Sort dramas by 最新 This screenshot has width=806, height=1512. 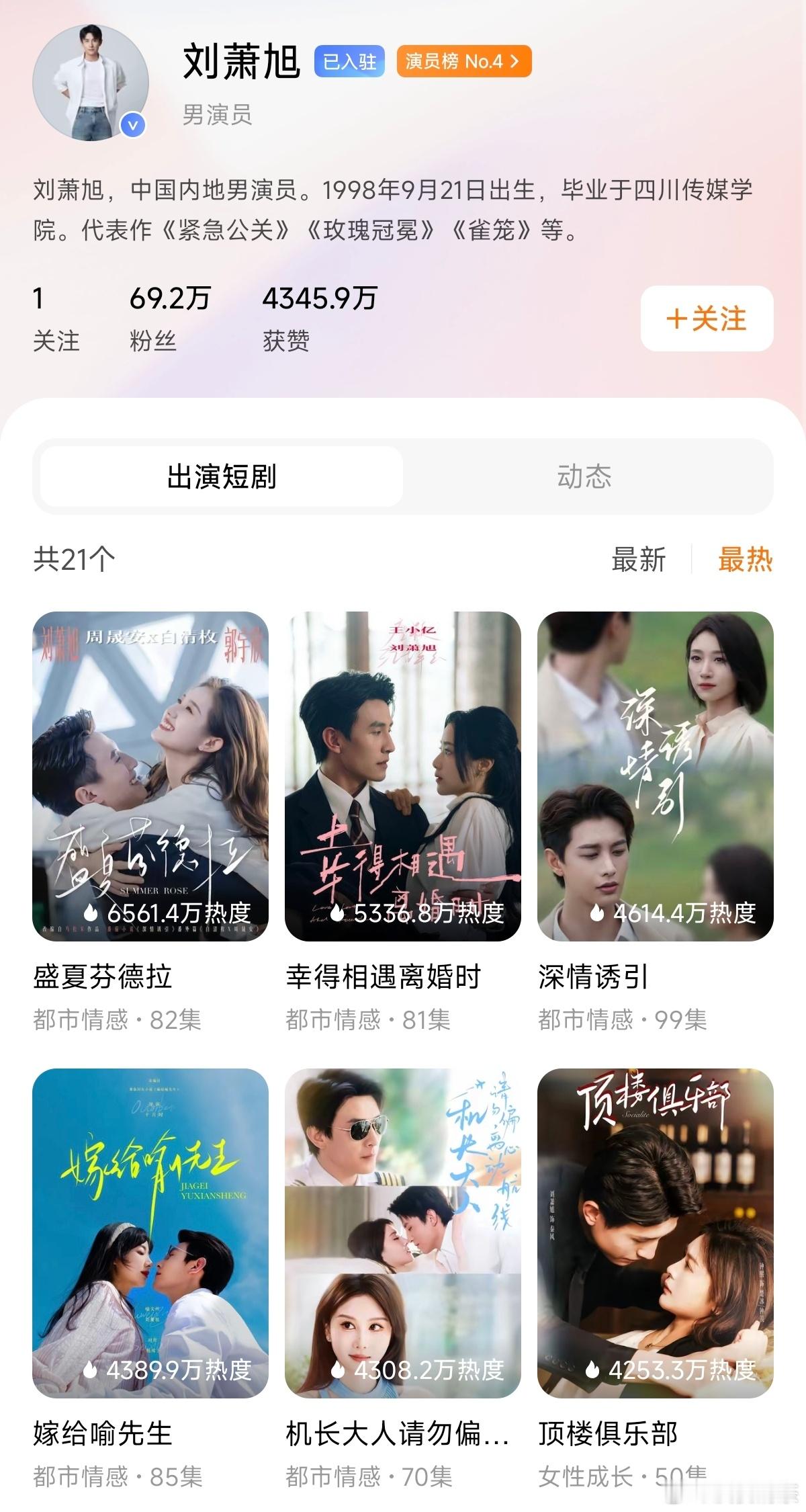click(638, 560)
